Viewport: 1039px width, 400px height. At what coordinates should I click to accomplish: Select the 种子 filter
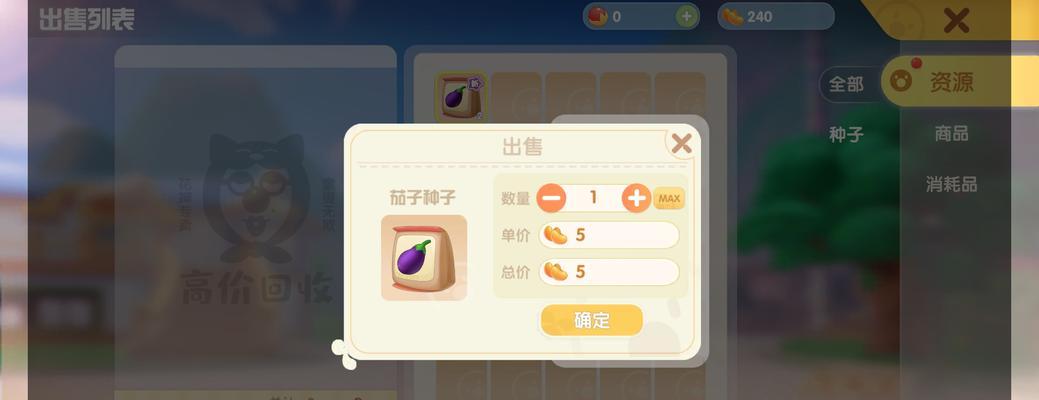tap(846, 134)
